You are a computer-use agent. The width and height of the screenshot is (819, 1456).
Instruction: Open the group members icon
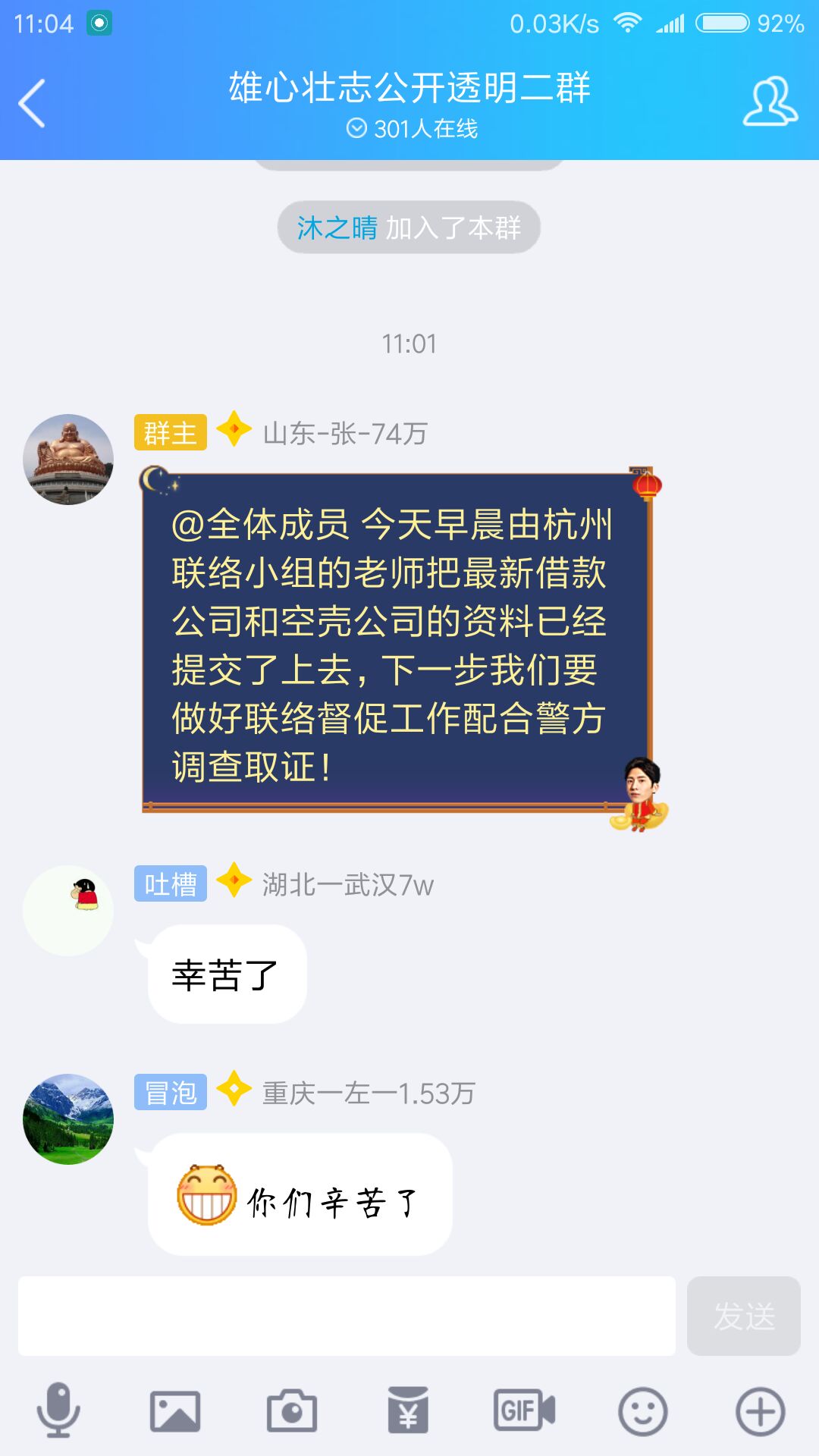point(770,102)
